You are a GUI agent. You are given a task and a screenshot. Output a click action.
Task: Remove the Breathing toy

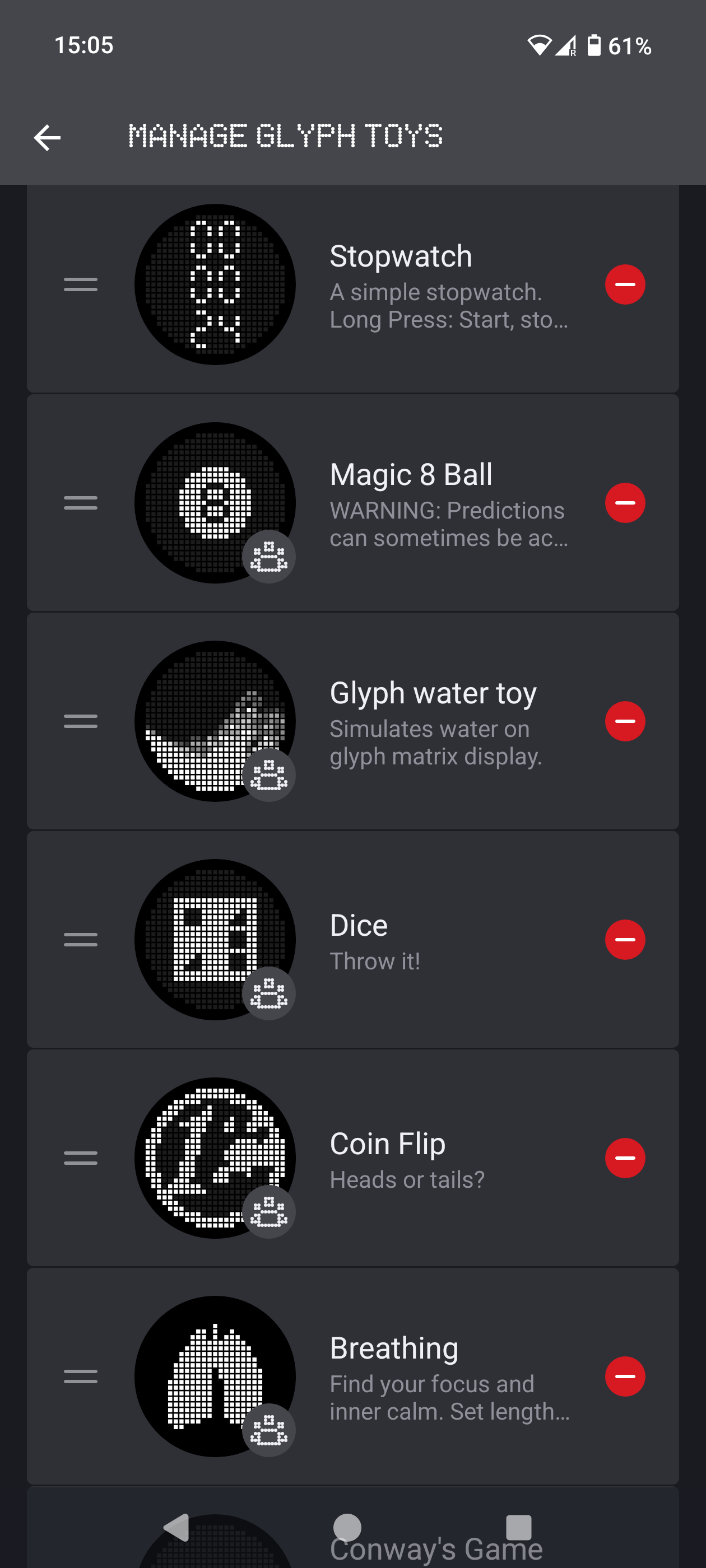[624, 1376]
